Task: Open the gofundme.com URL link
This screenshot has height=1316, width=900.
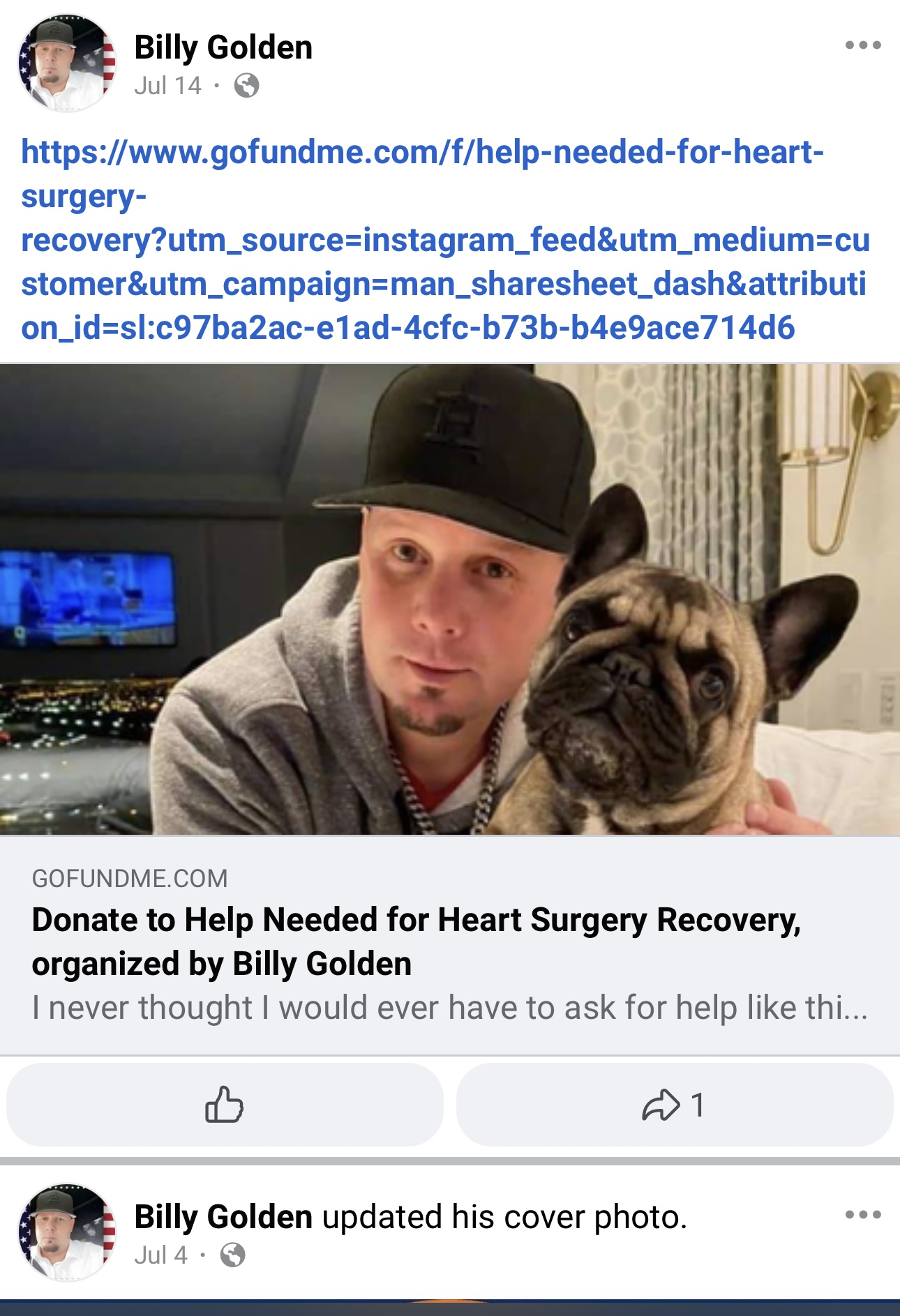Action: click(x=444, y=239)
